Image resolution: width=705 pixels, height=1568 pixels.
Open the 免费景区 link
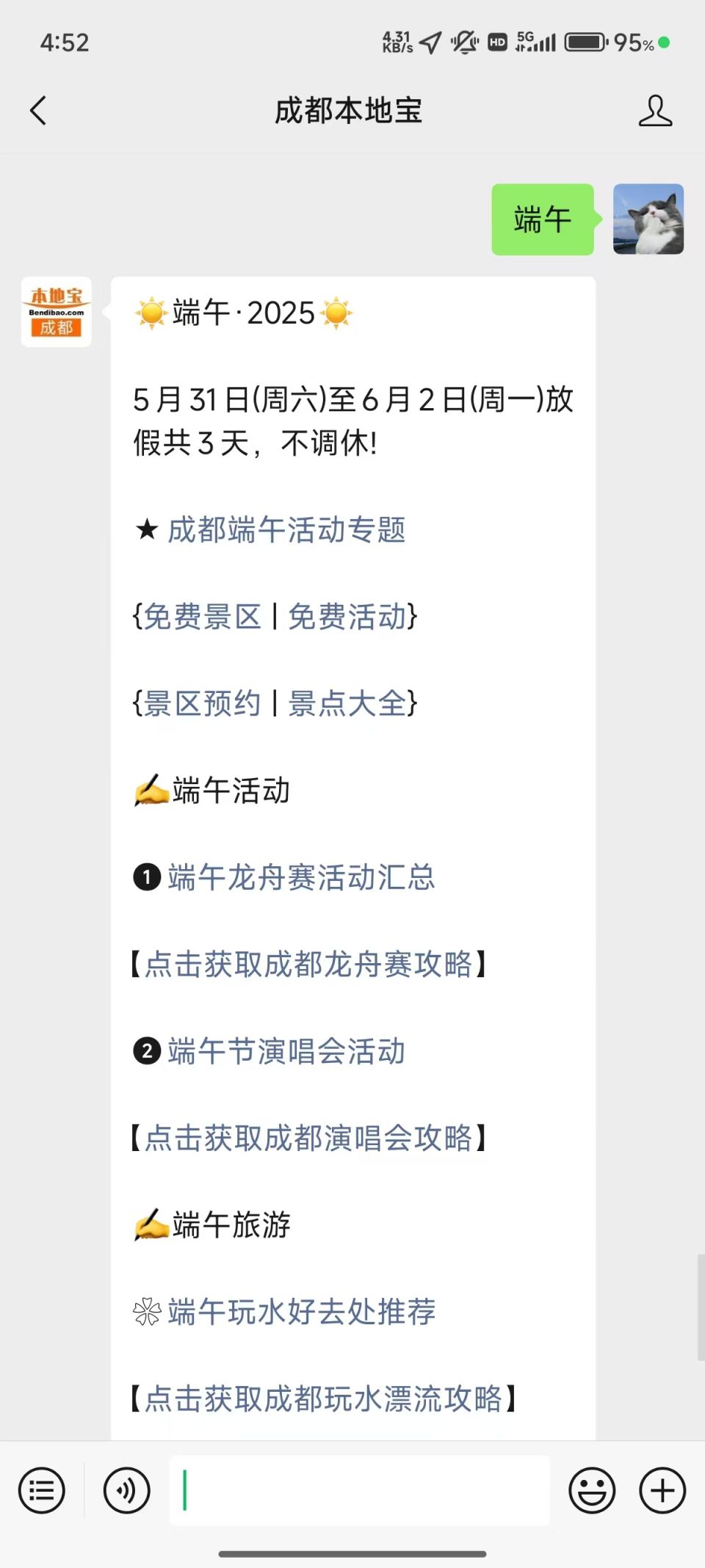click(x=202, y=617)
